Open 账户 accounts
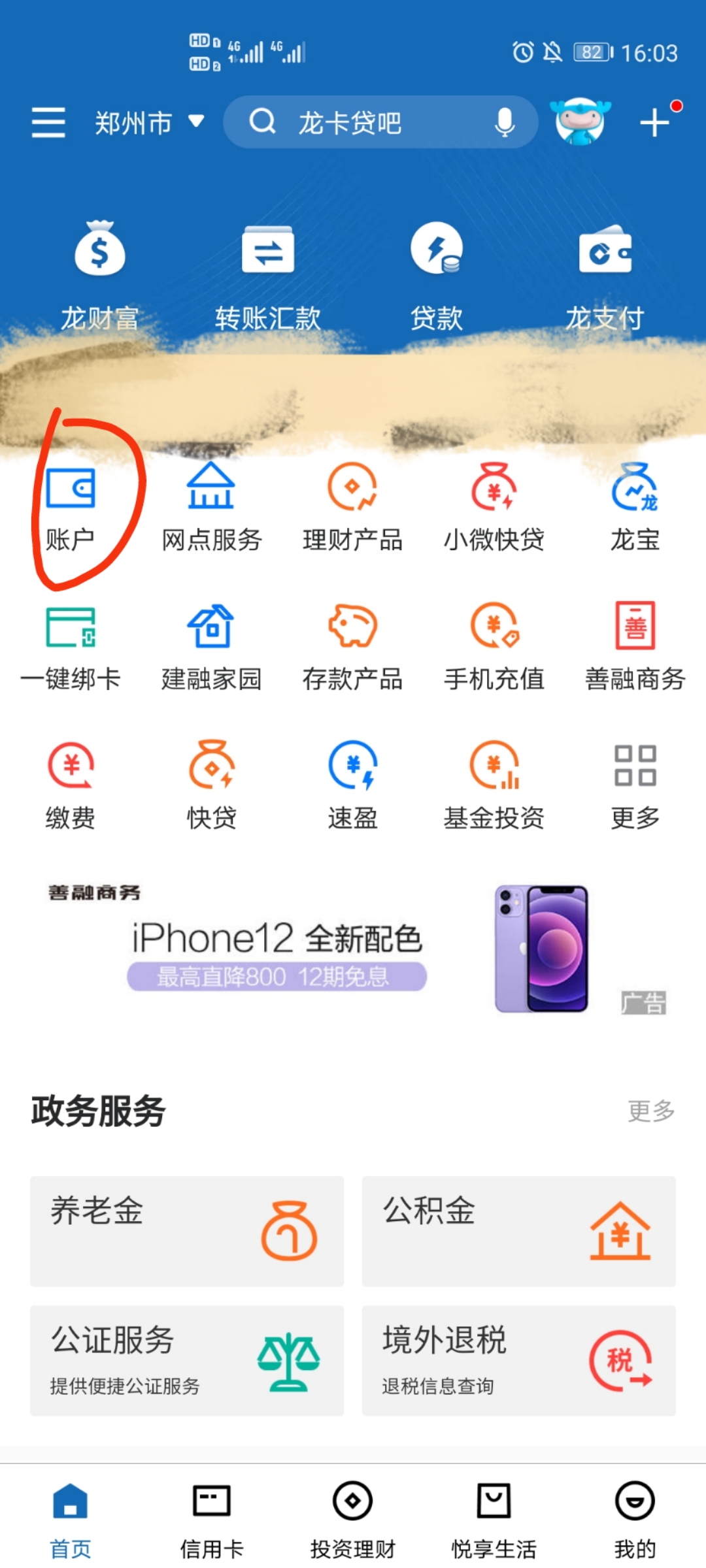The width and height of the screenshot is (706, 1568). pyautogui.click(x=71, y=508)
